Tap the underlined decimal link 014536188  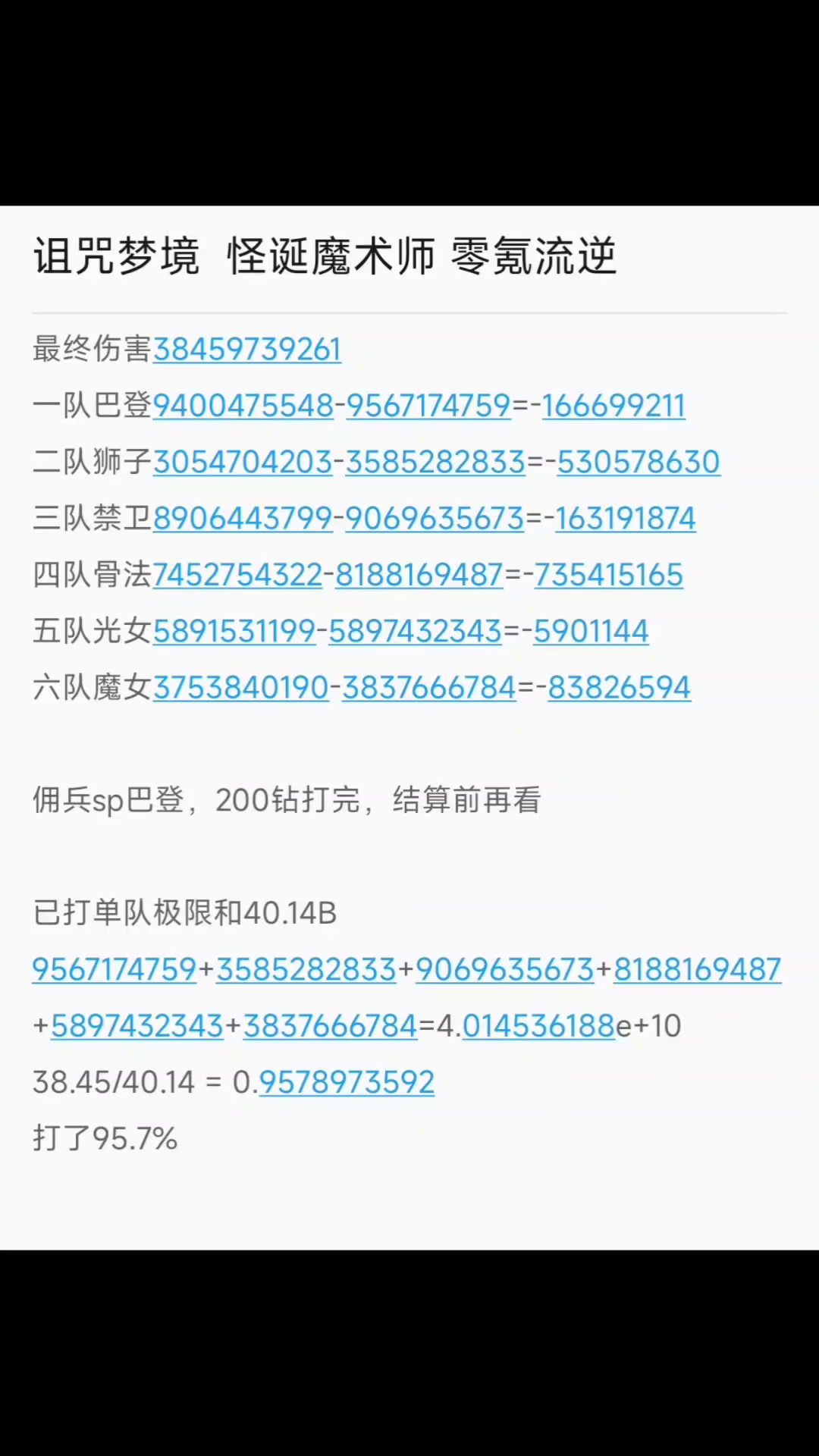click(x=538, y=1026)
